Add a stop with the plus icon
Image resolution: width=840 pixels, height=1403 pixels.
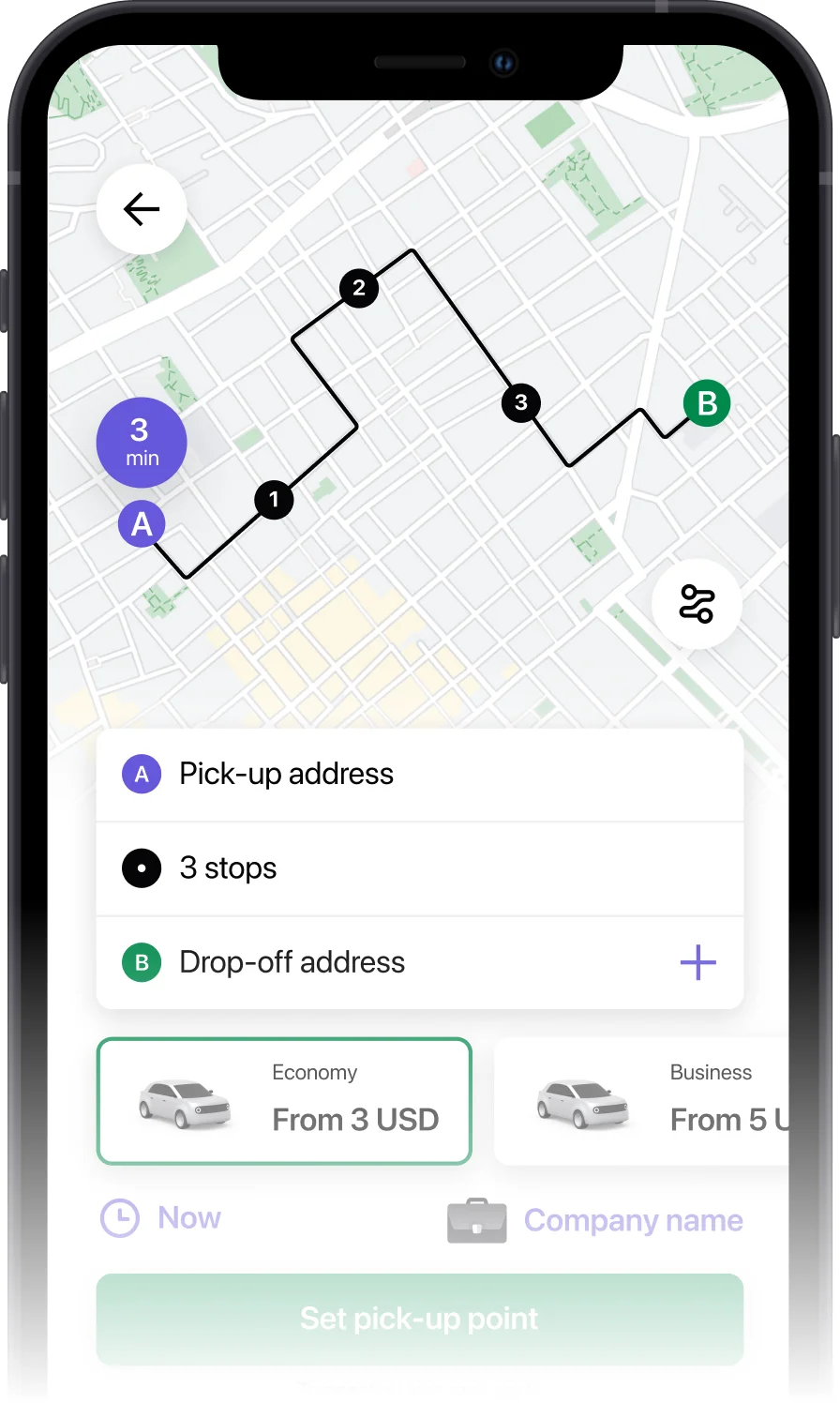tap(697, 963)
